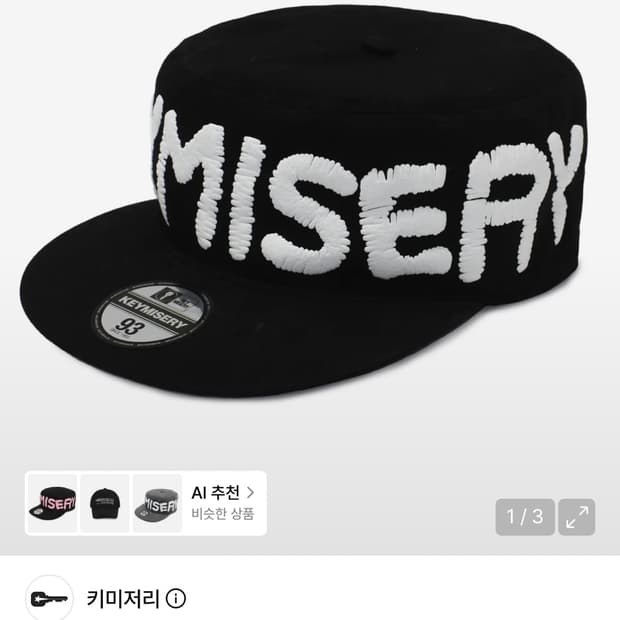This screenshot has width=620, height=620.
Task: Open the plain black cap thumbnail
Action: [x=105, y=503]
